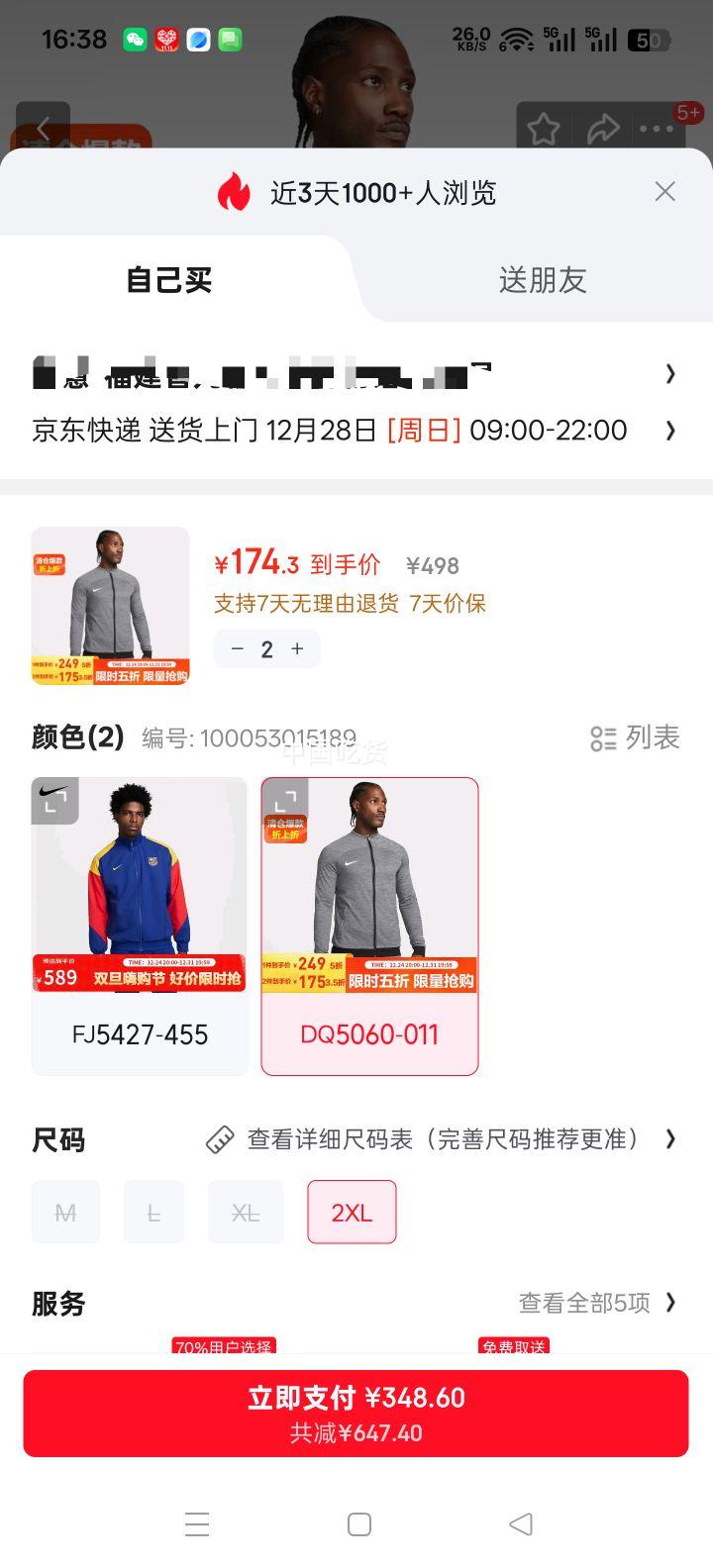The image size is (713, 1568).
Task: Switch to the 送朋友 tab
Action: pyautogui.click(x=543, y=280)
